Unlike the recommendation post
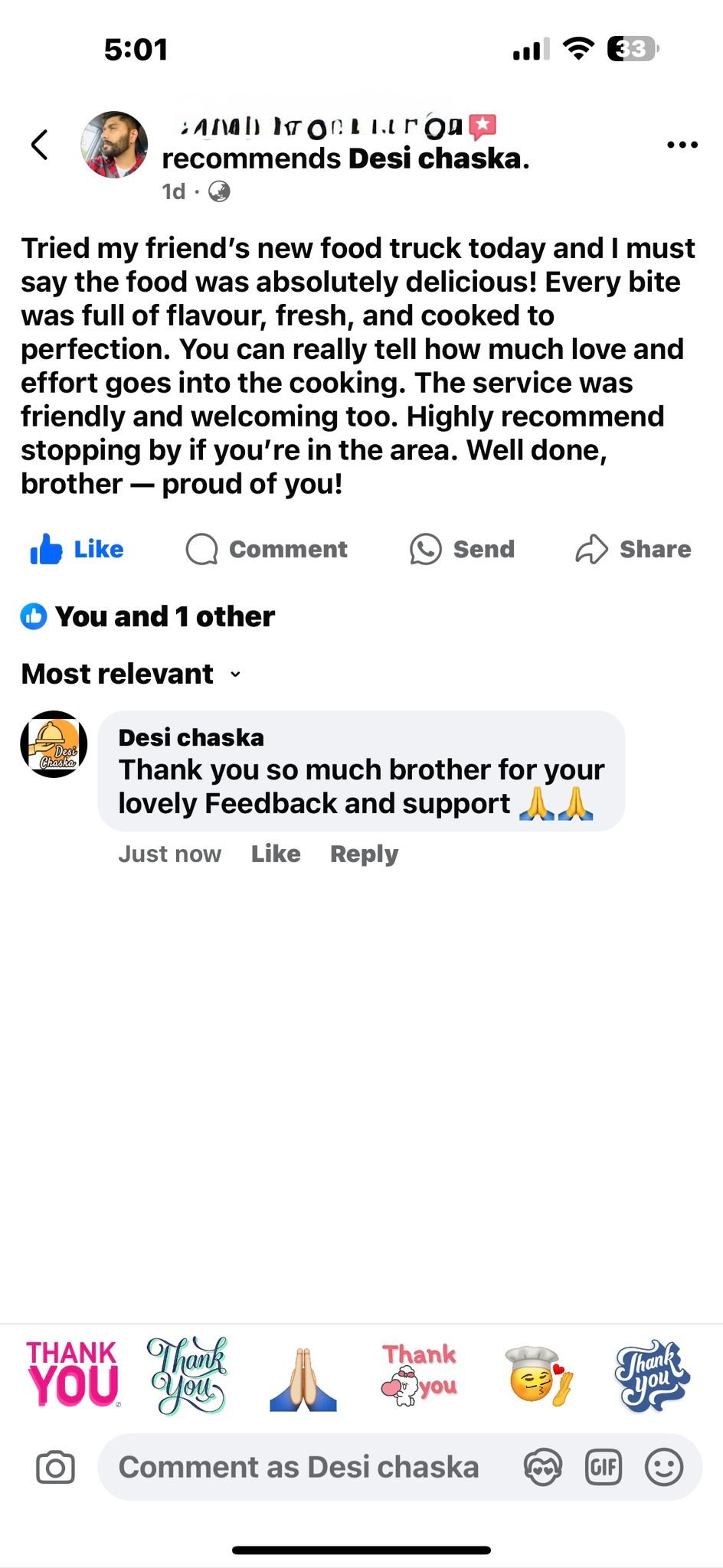Image resolution: width=723 pixels, height=1568 pixels. point(77,549)
